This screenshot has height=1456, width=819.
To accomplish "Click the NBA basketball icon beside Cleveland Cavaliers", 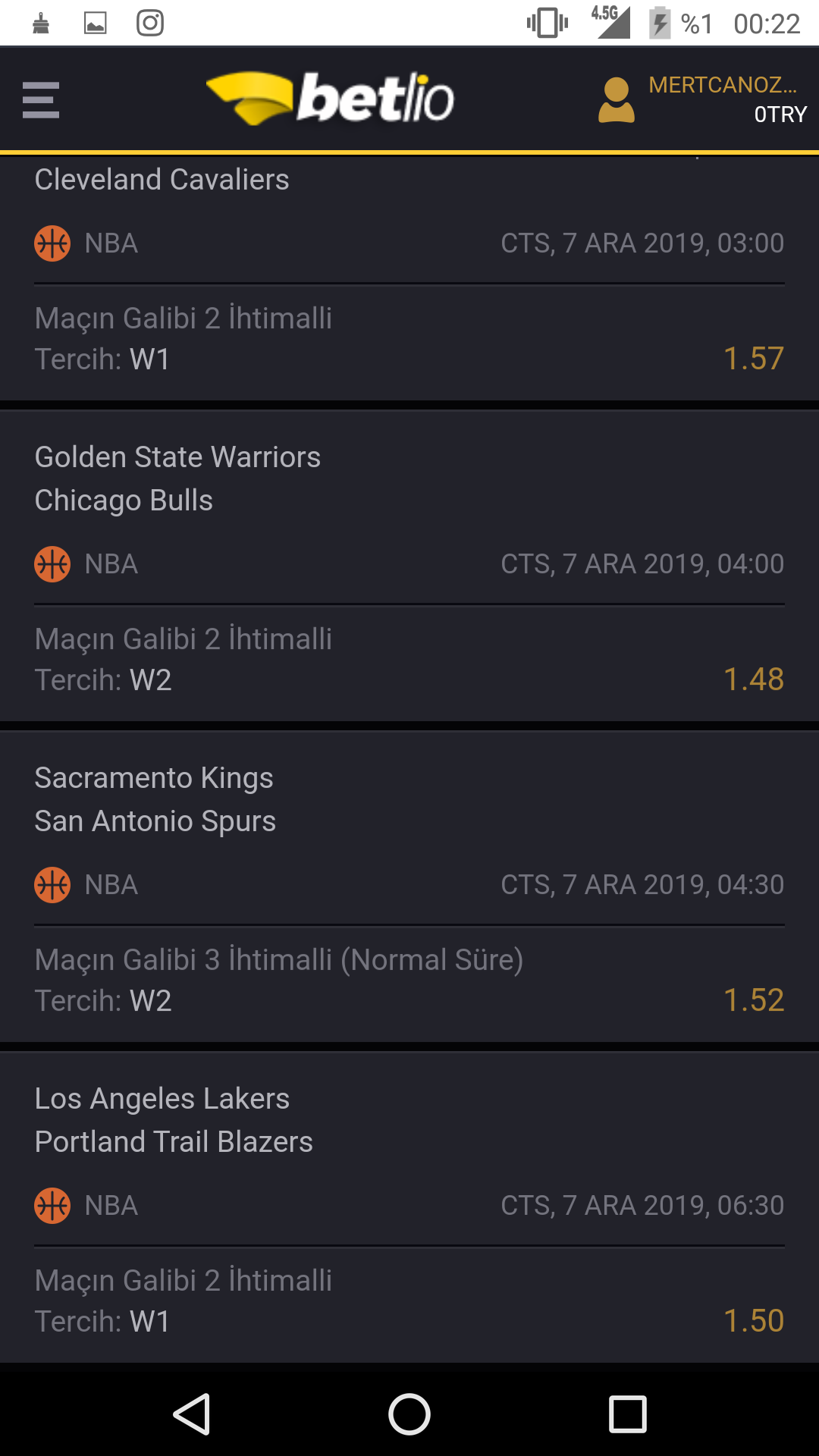I will tap(52, 243).
